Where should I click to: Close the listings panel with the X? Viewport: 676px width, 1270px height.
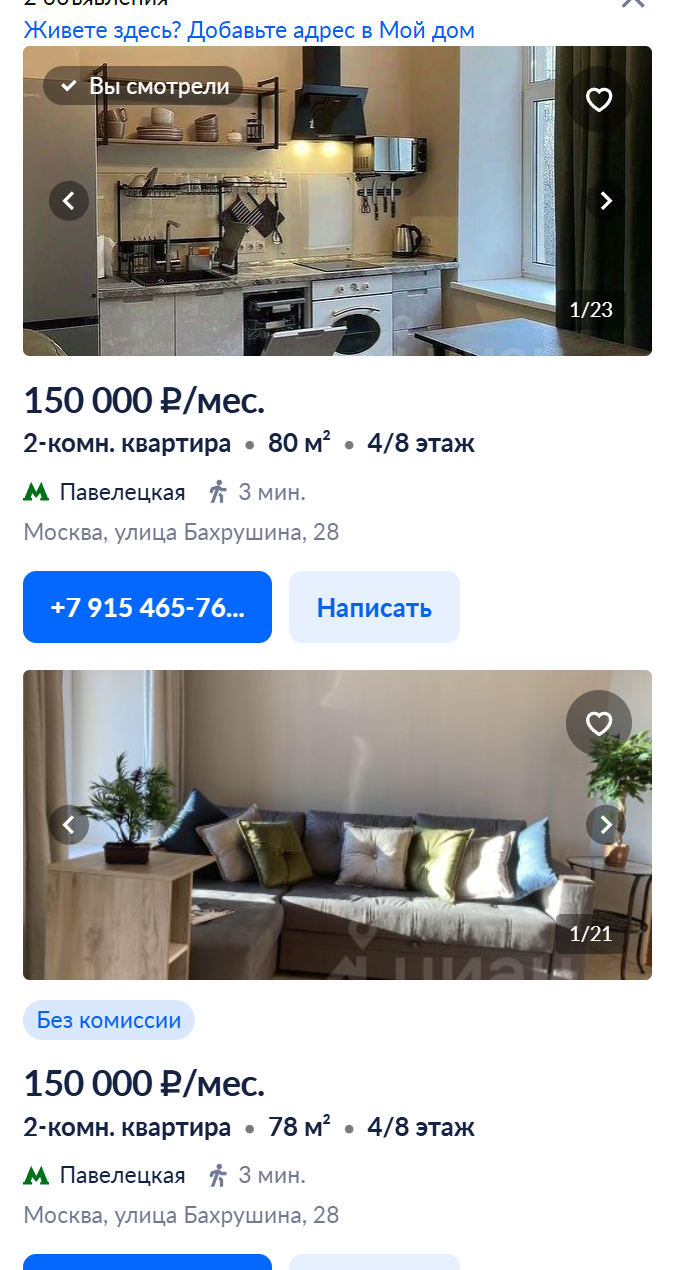pyautogui.click(x=632, y=3)
